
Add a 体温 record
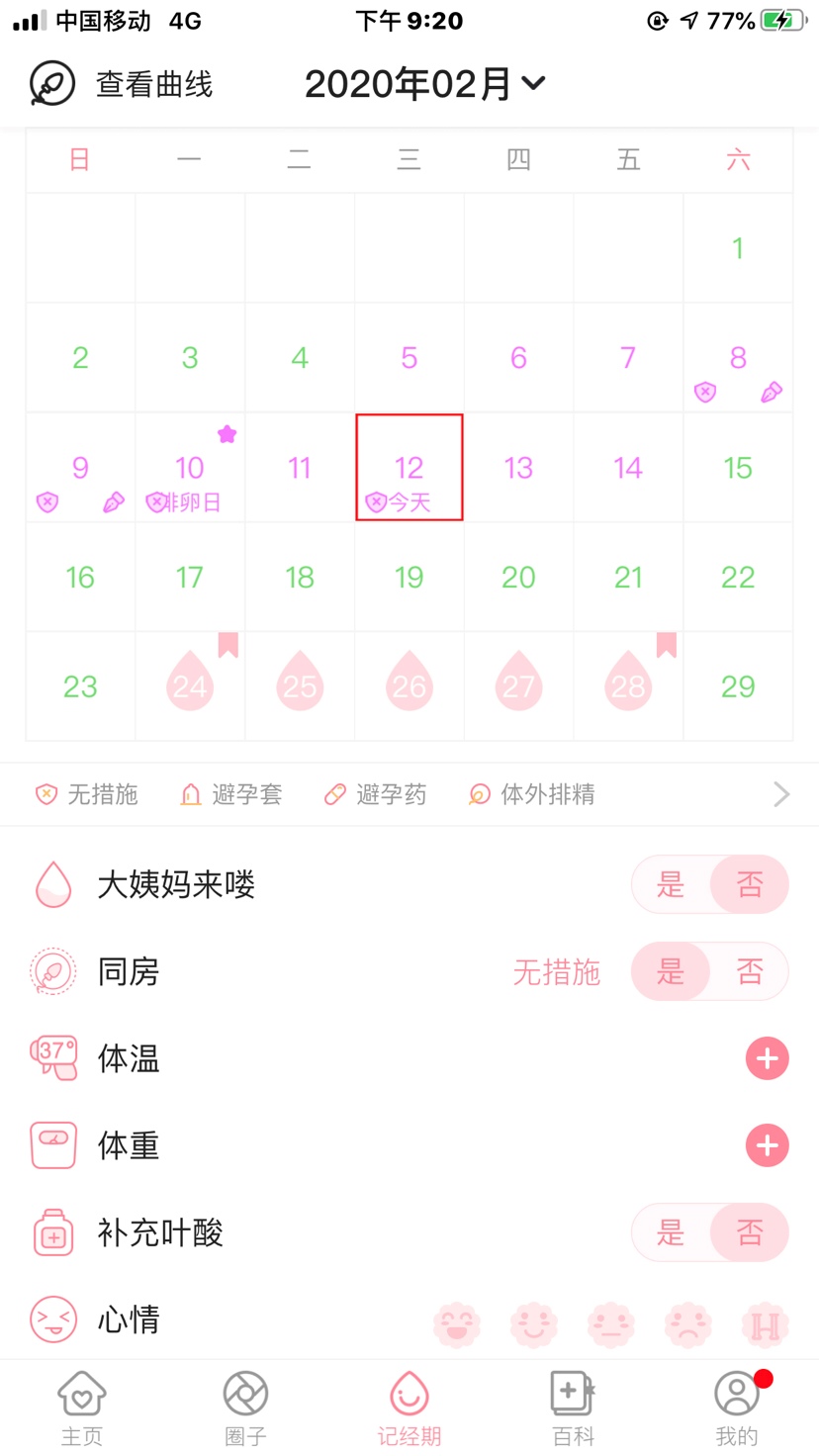(x=767, y=1058)
